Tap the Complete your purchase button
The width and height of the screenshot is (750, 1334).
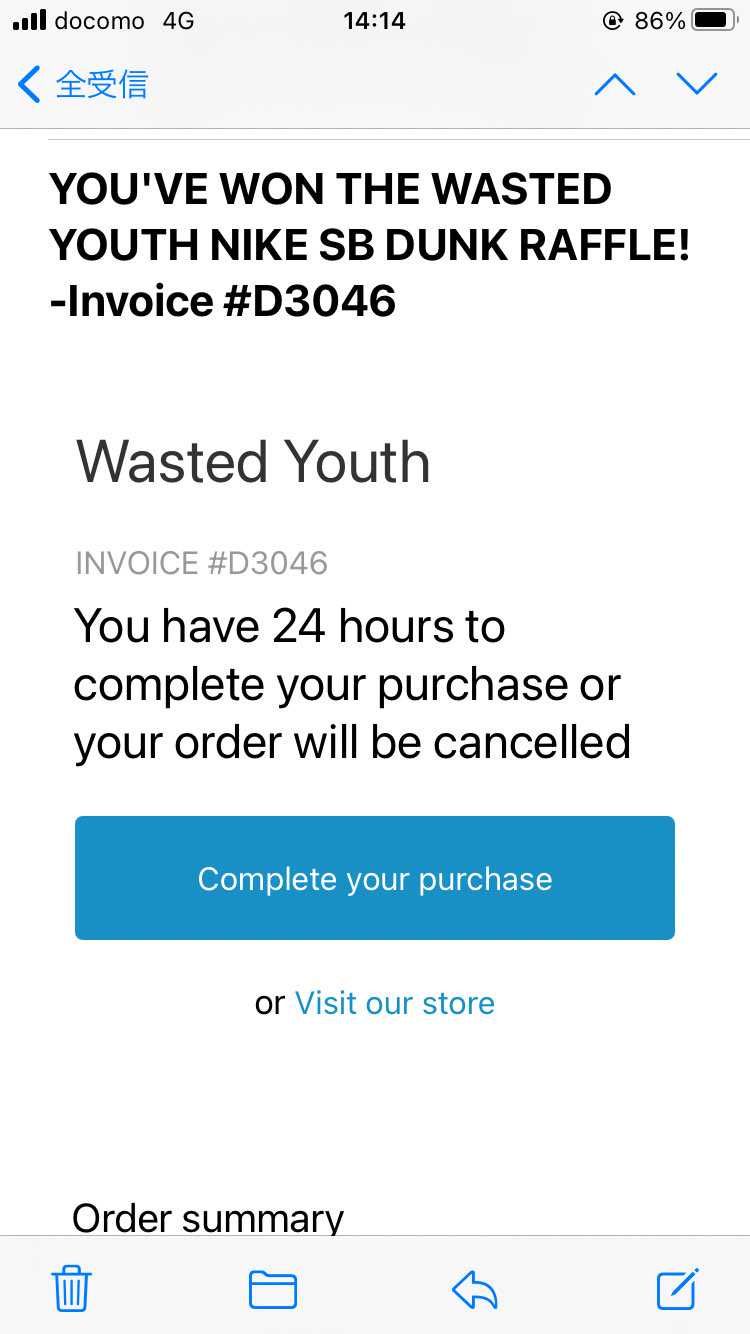[375, 878]
